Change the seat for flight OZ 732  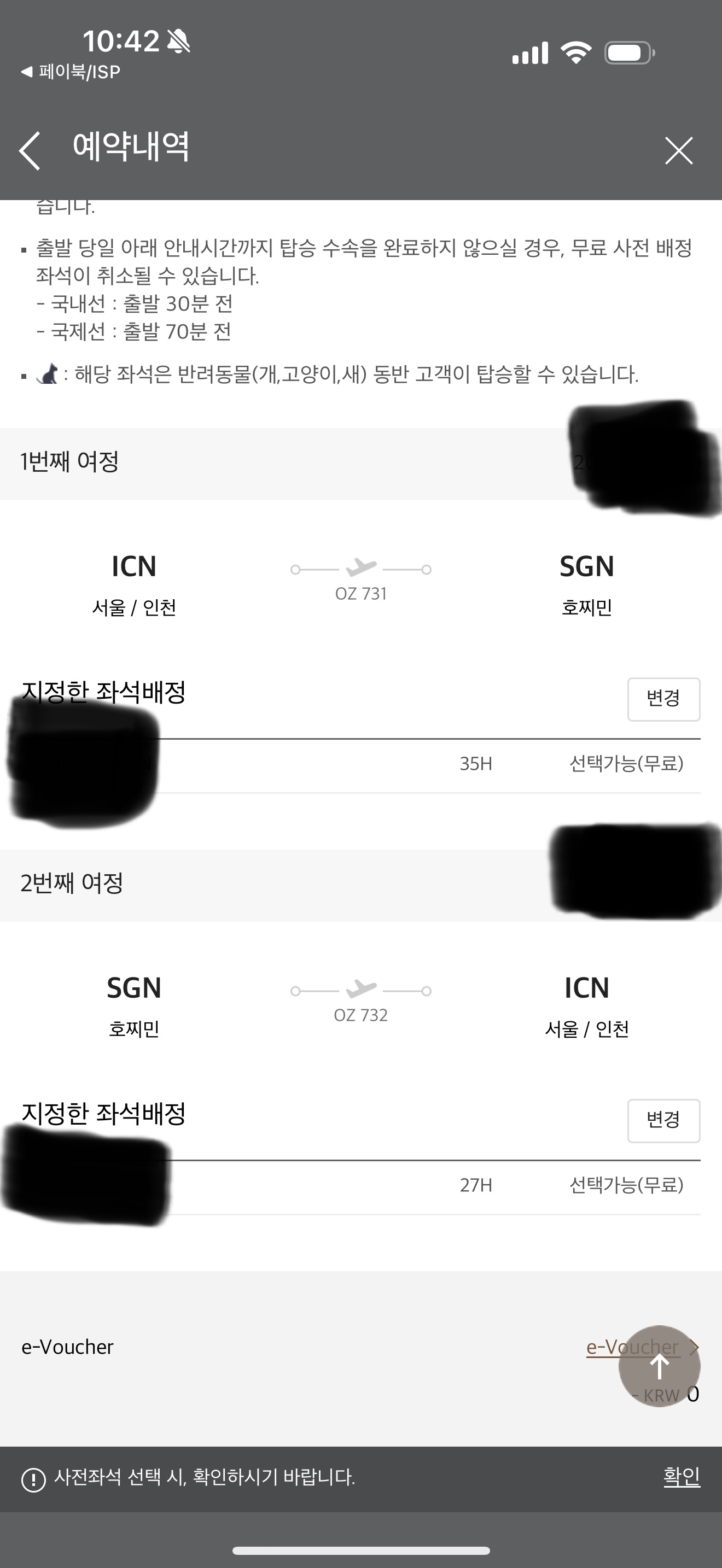tap(663, 1121)
